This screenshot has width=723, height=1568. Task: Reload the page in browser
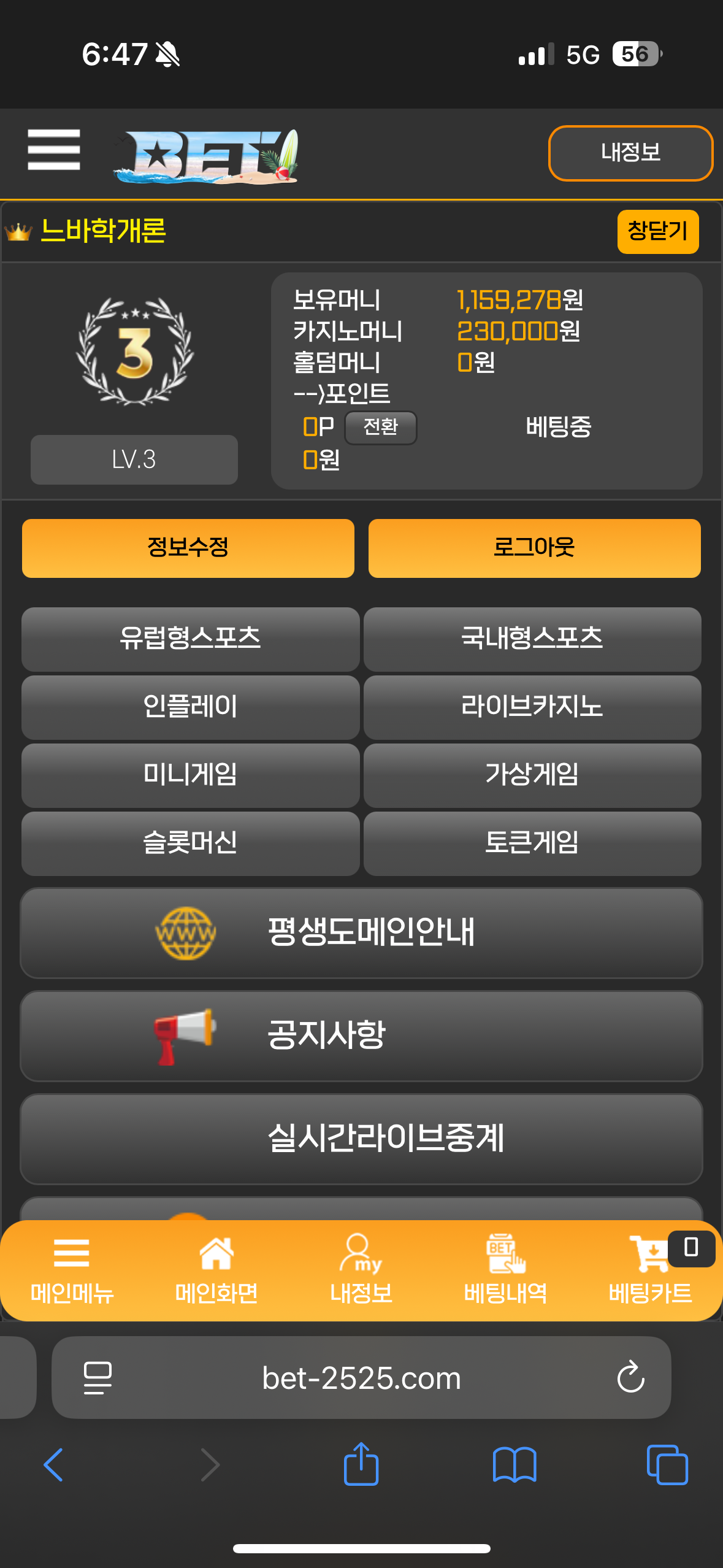click(630, 1378)
